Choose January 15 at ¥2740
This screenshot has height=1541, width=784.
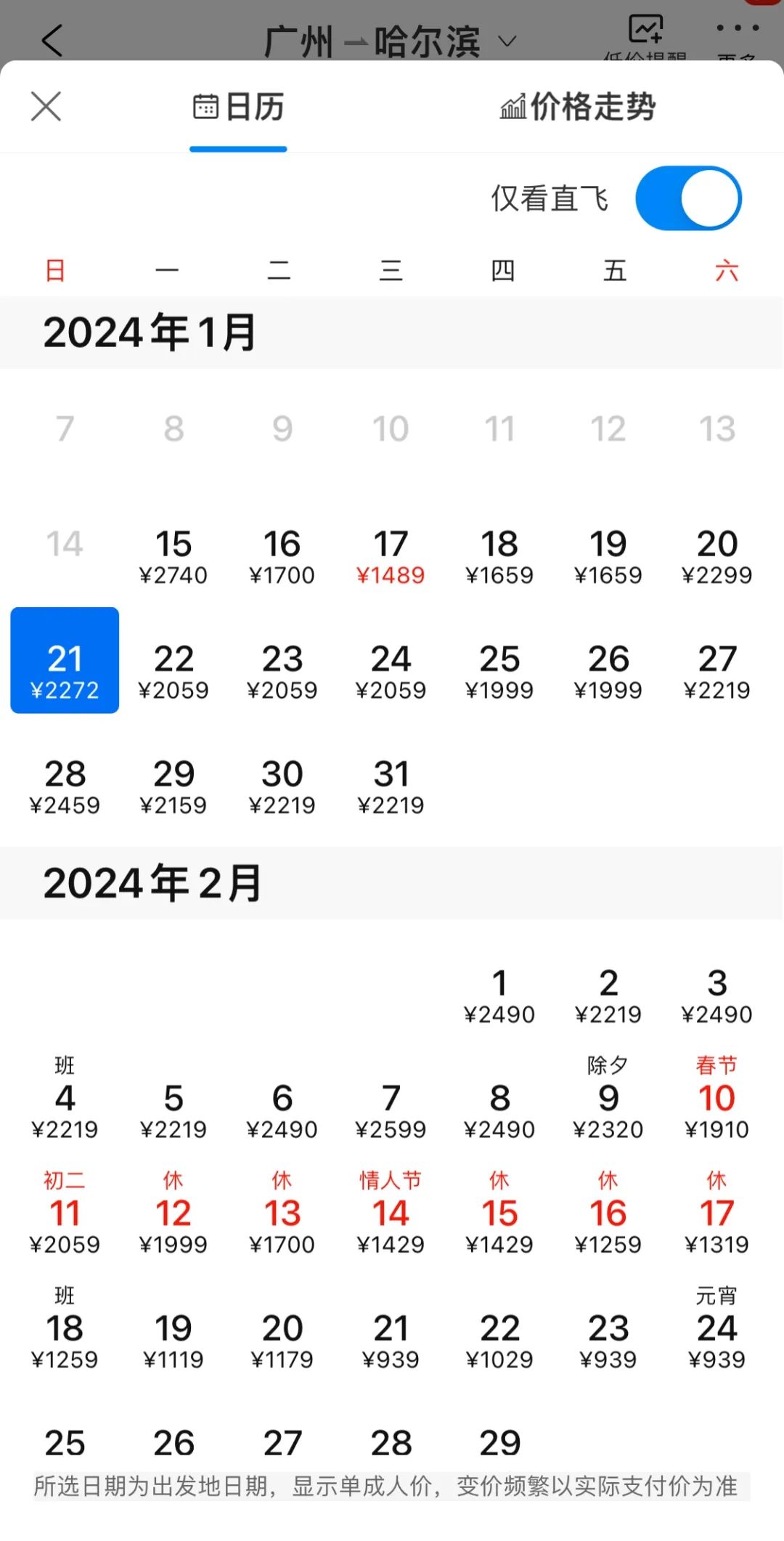coord(173,557)
